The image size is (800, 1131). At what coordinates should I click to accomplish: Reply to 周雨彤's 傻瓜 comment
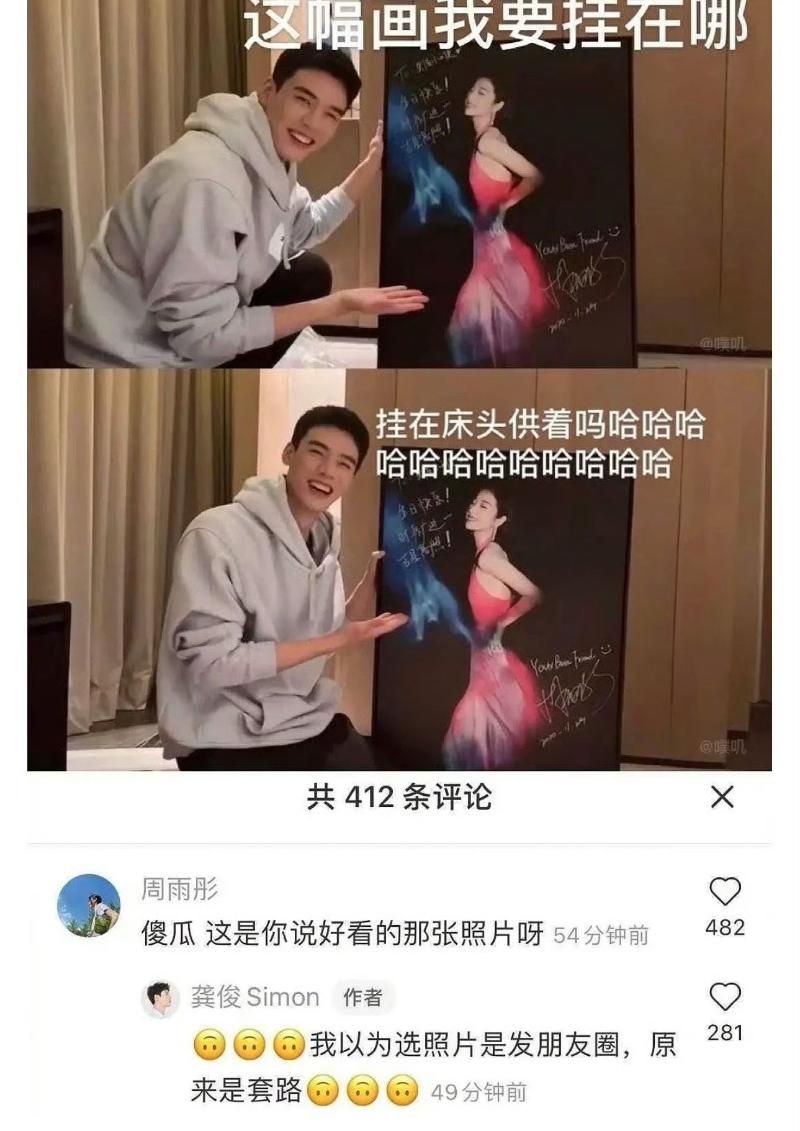(344, 935)
